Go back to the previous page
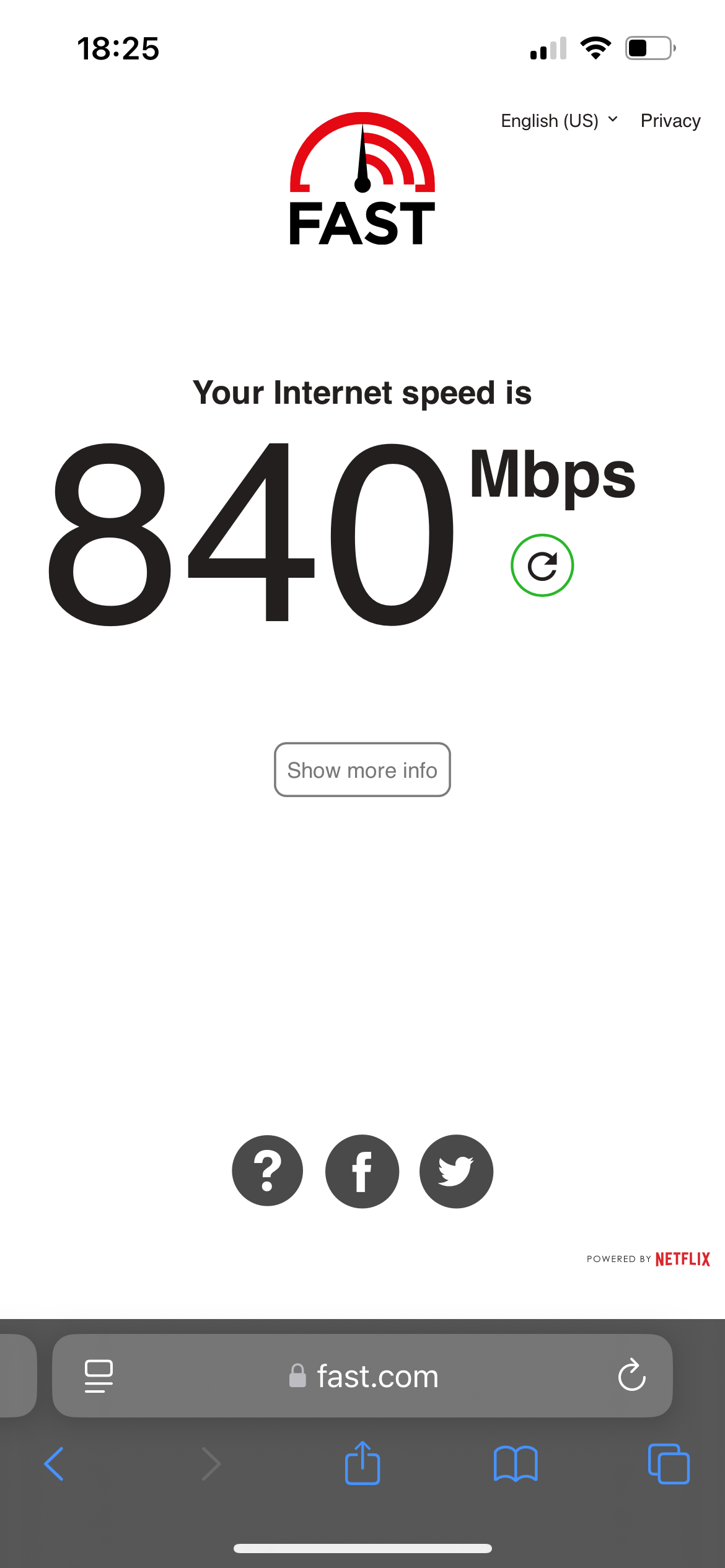Viewport: 725px width, 1568px height. coord(54,1464)
